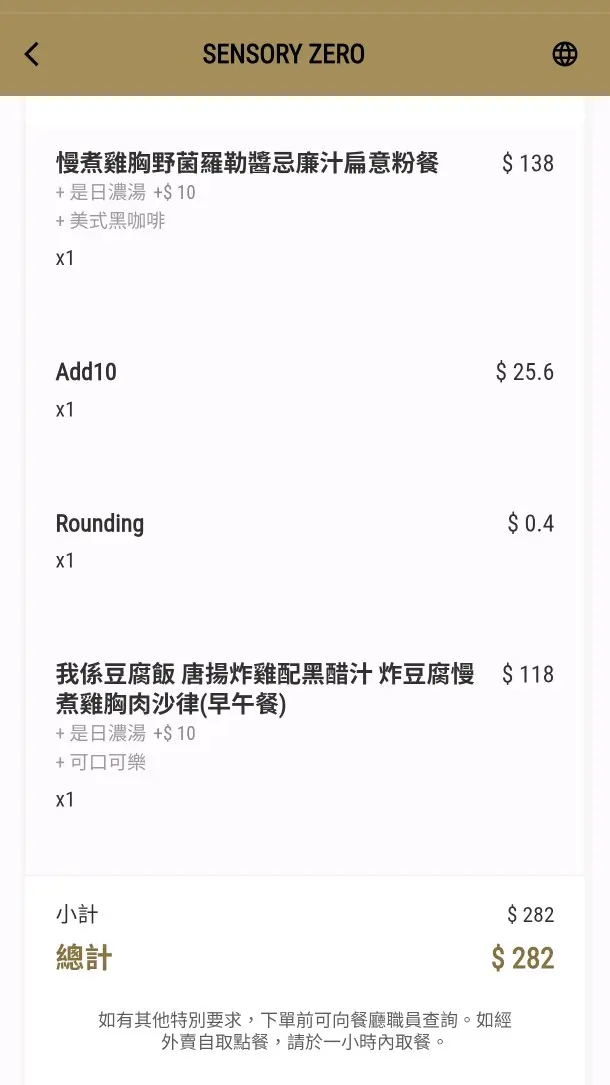Go back using the header arrow
The width and height of the screenshot is (610, 1085).
32,54
